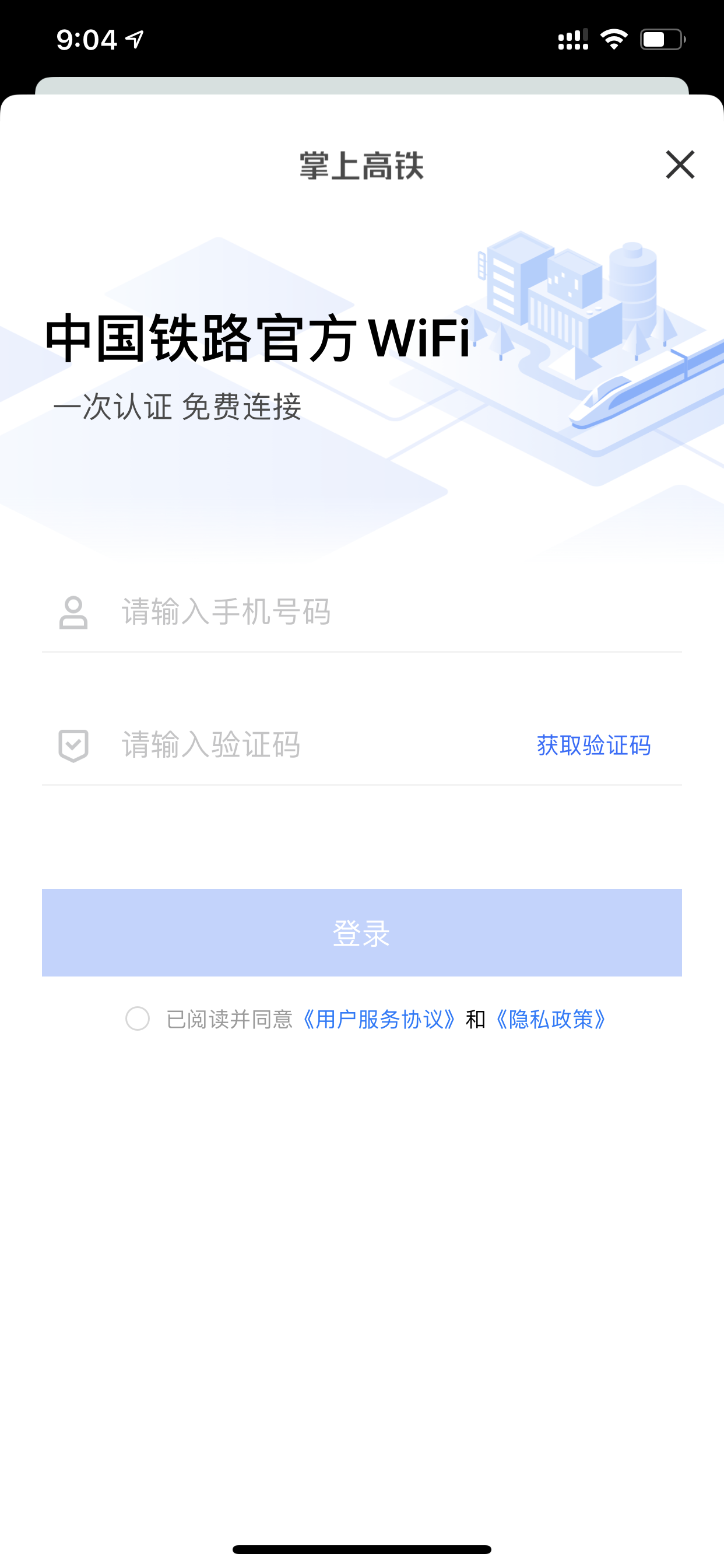Screen dimensions: 724x1568
Task: Focus the phone number input field
Action: (362, 612)
